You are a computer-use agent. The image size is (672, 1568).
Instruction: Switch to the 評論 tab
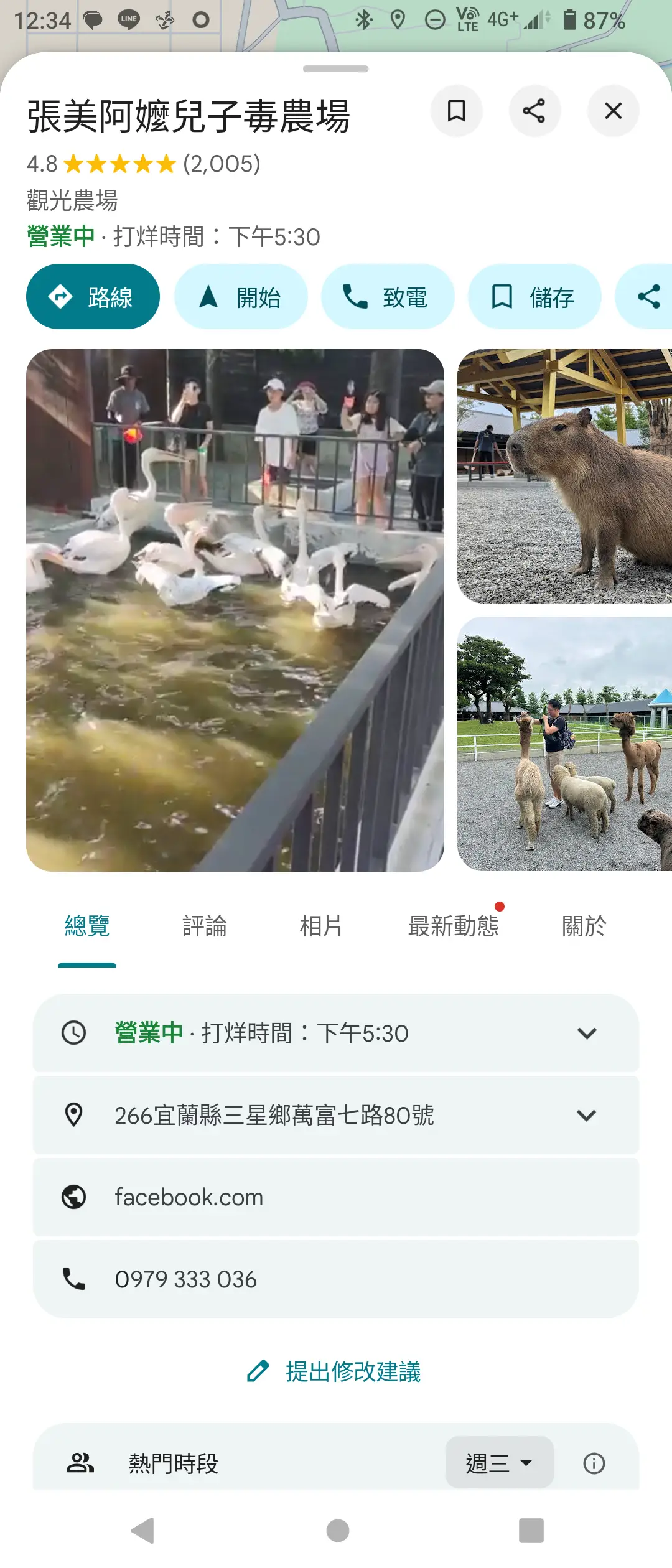(x=205, y=926)
